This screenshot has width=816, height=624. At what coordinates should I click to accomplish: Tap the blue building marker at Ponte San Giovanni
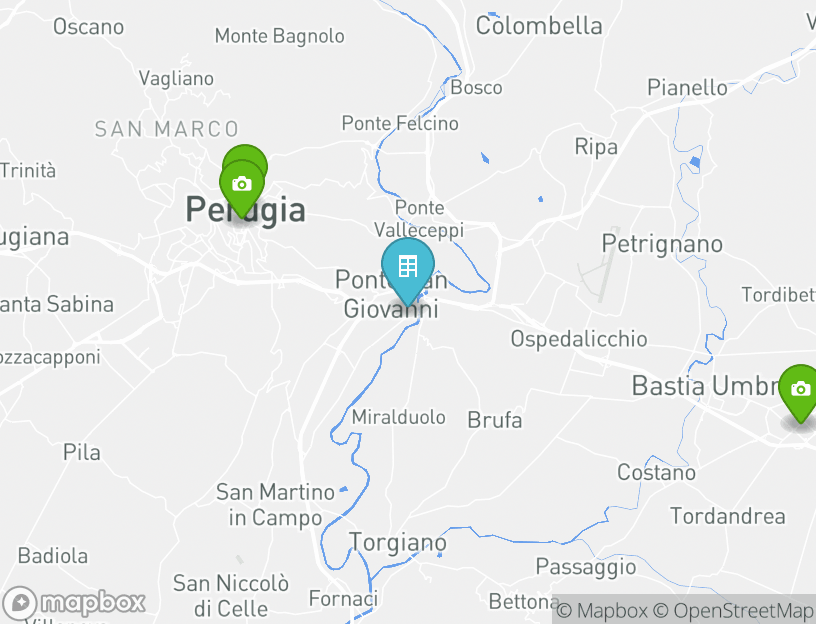407,267
